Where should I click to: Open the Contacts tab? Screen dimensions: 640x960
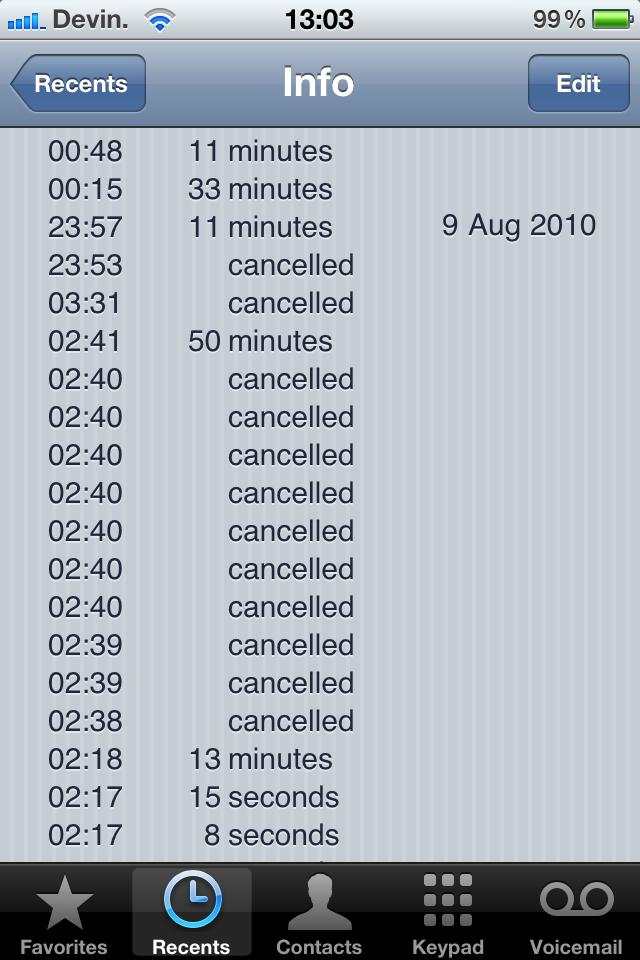[x=319, y=912]
